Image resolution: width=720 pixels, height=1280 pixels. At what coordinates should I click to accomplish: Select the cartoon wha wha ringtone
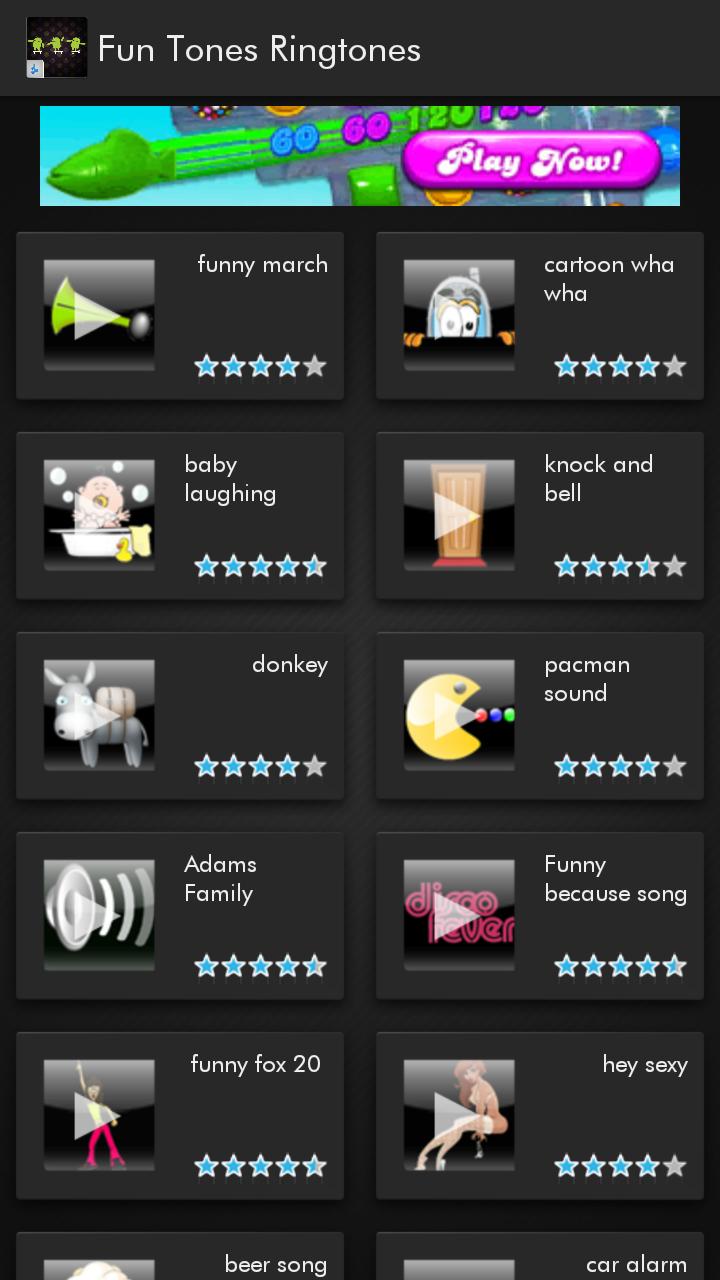tap(540, 316)
